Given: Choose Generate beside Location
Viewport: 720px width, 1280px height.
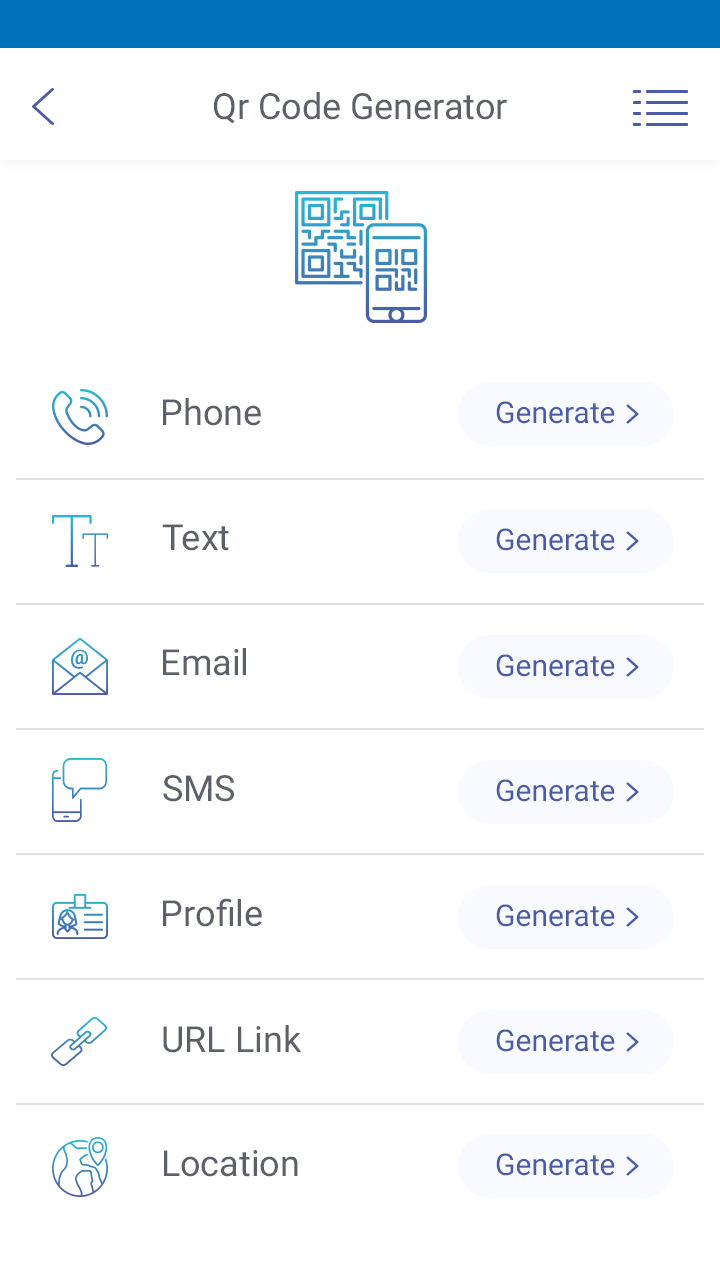Looking at the screenshot, I should [x=566, y=1165].
